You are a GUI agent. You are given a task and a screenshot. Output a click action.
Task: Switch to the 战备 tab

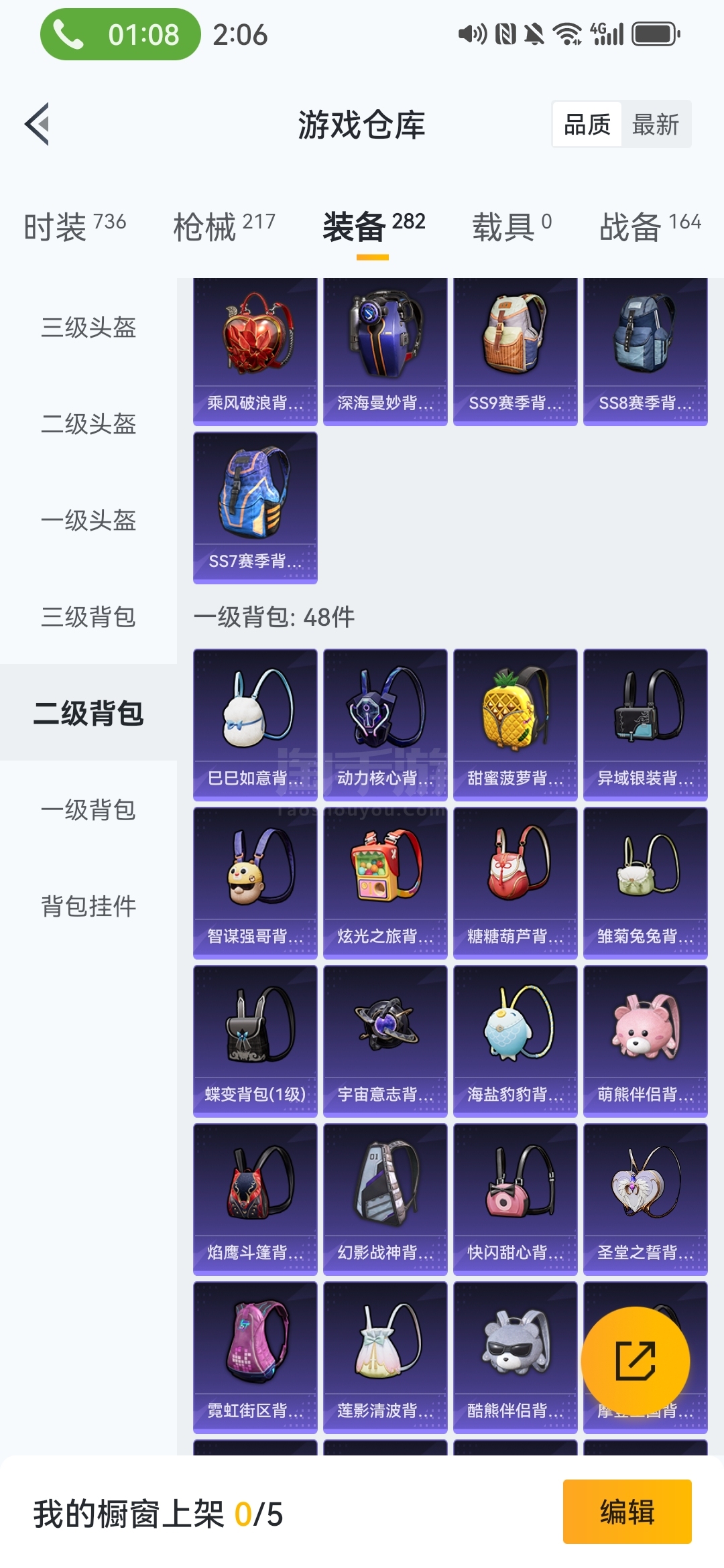[x=650, y=226]
